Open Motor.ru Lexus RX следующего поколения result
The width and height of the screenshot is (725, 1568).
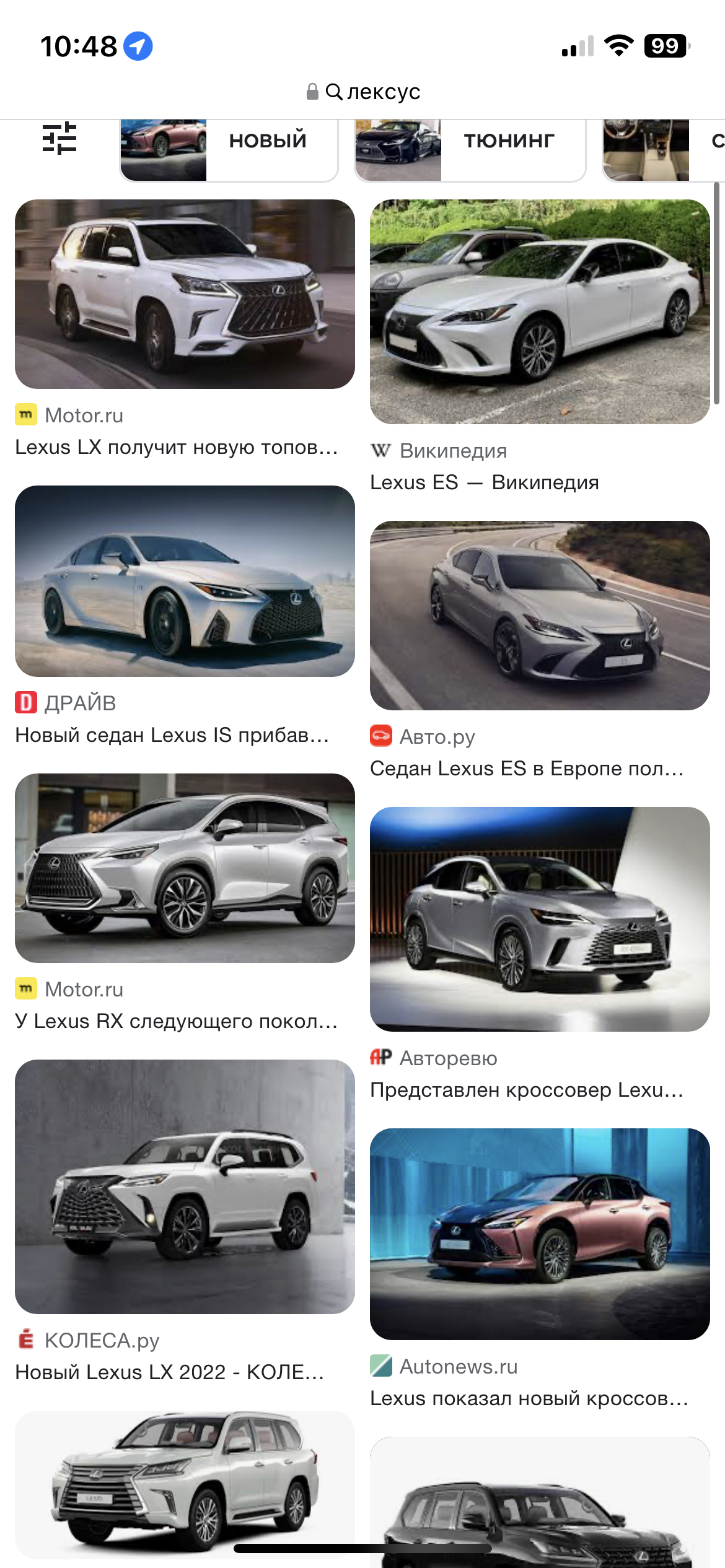pyautogui.click(x=185, y=868)
